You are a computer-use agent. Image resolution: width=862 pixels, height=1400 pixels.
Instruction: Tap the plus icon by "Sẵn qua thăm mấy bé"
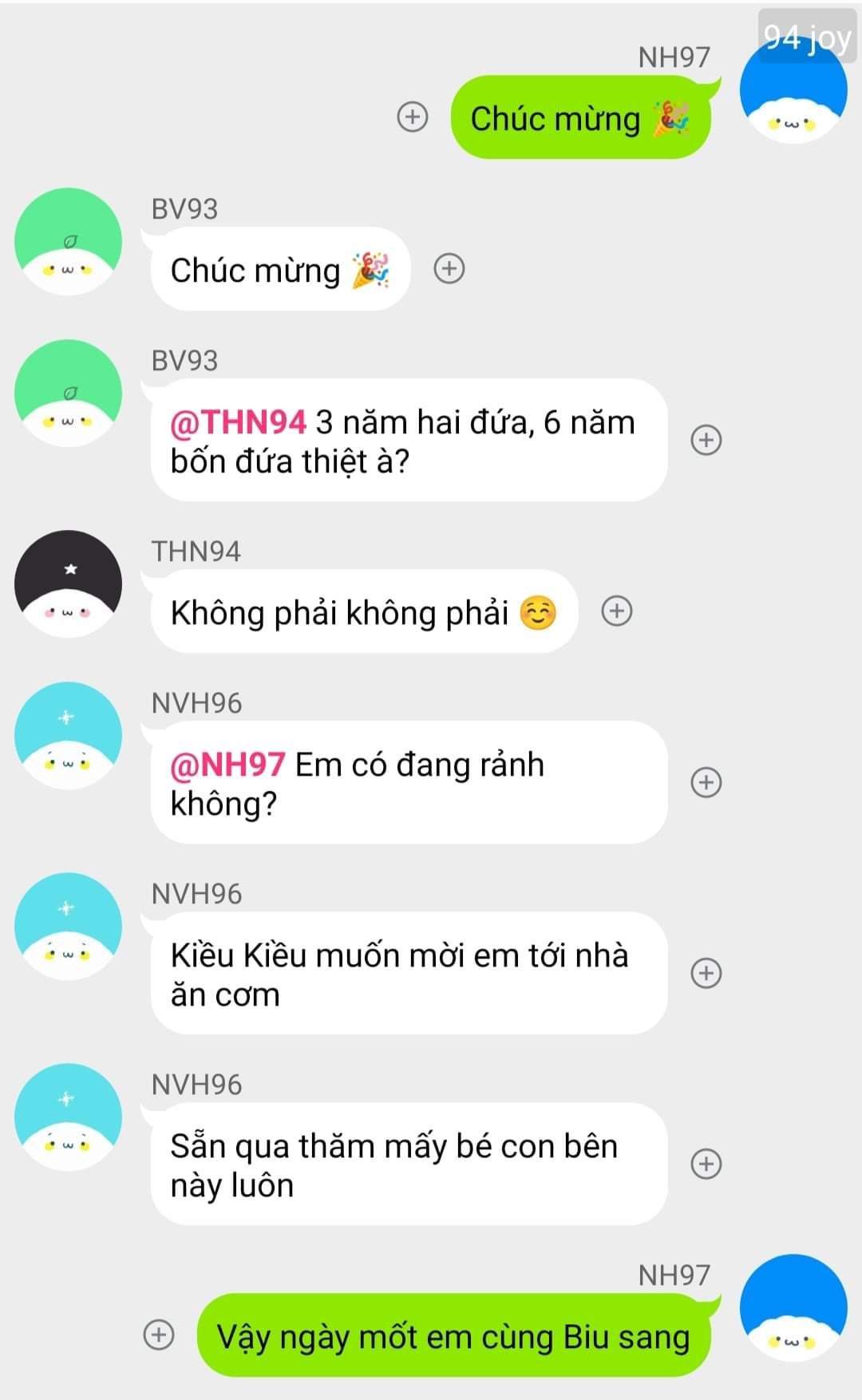pos(706,1164)
